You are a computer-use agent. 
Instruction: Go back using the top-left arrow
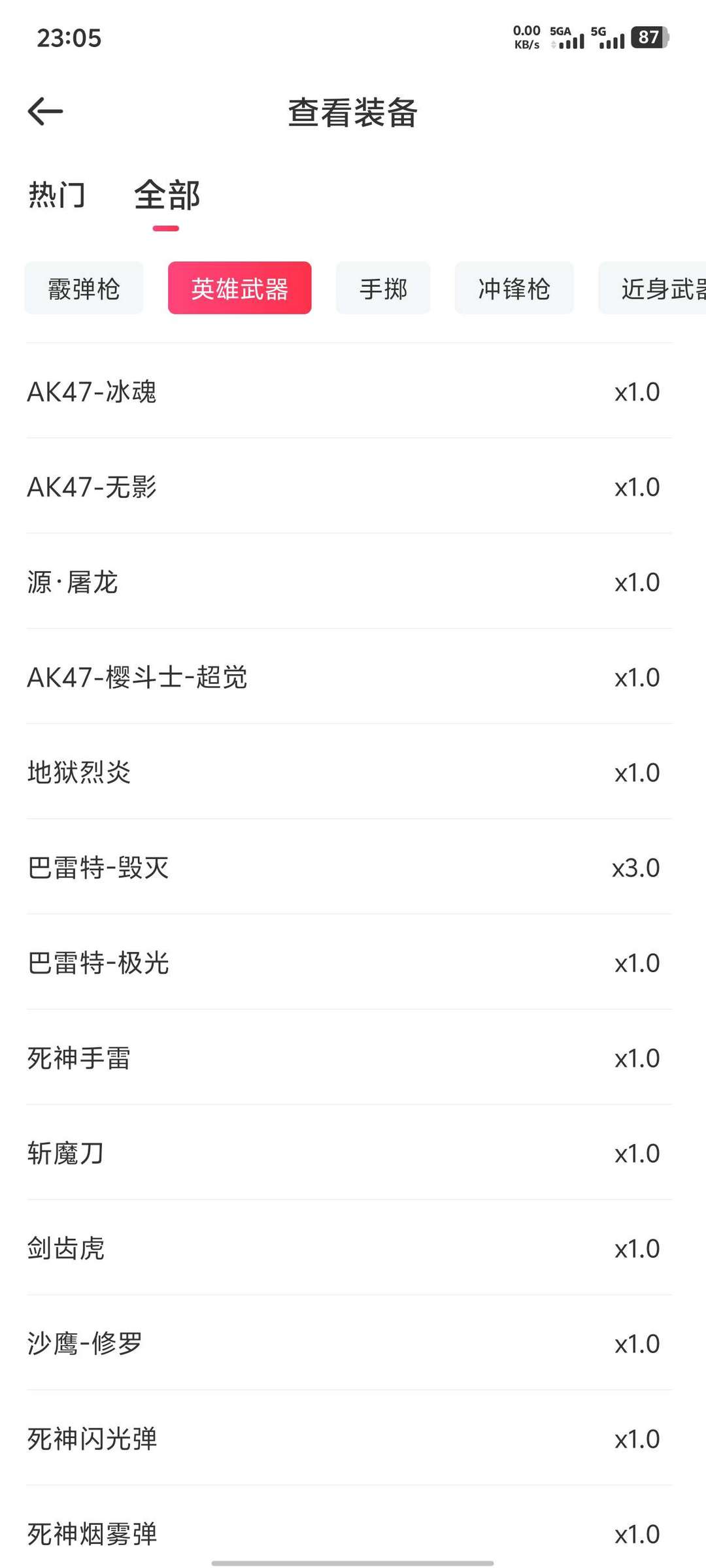(x=45, y=112)
